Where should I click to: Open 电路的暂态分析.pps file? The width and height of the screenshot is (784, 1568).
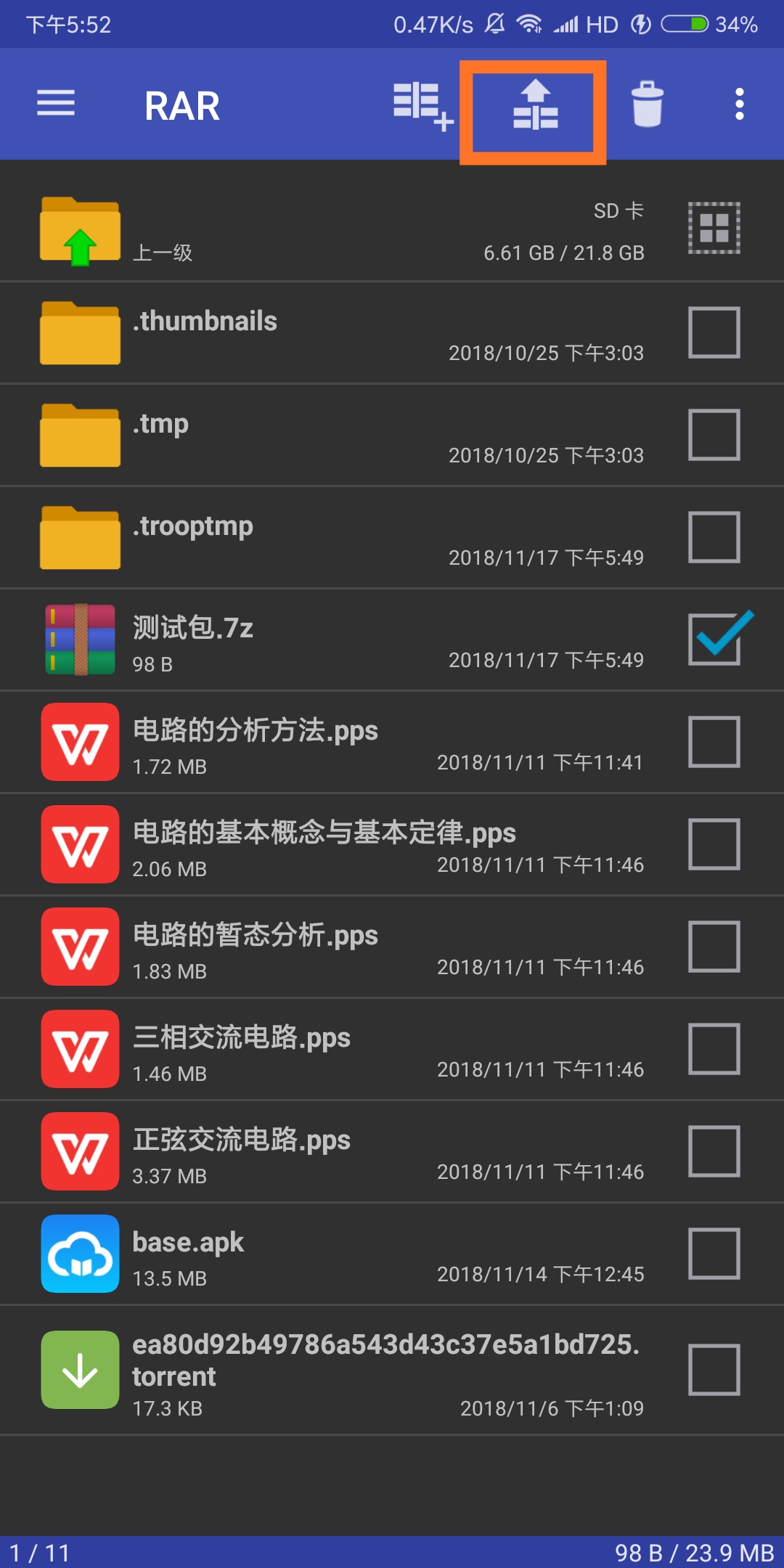(x=290, y=947)
